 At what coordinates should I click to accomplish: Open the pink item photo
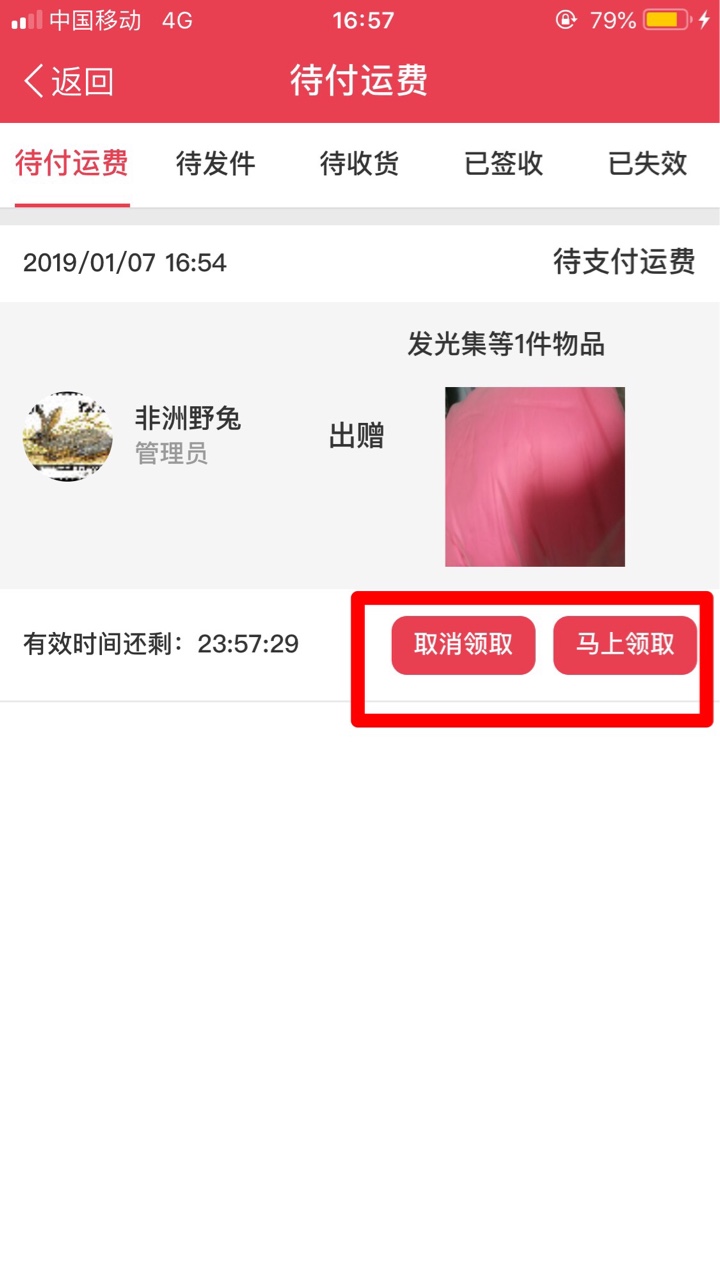[x=535, y=477]
